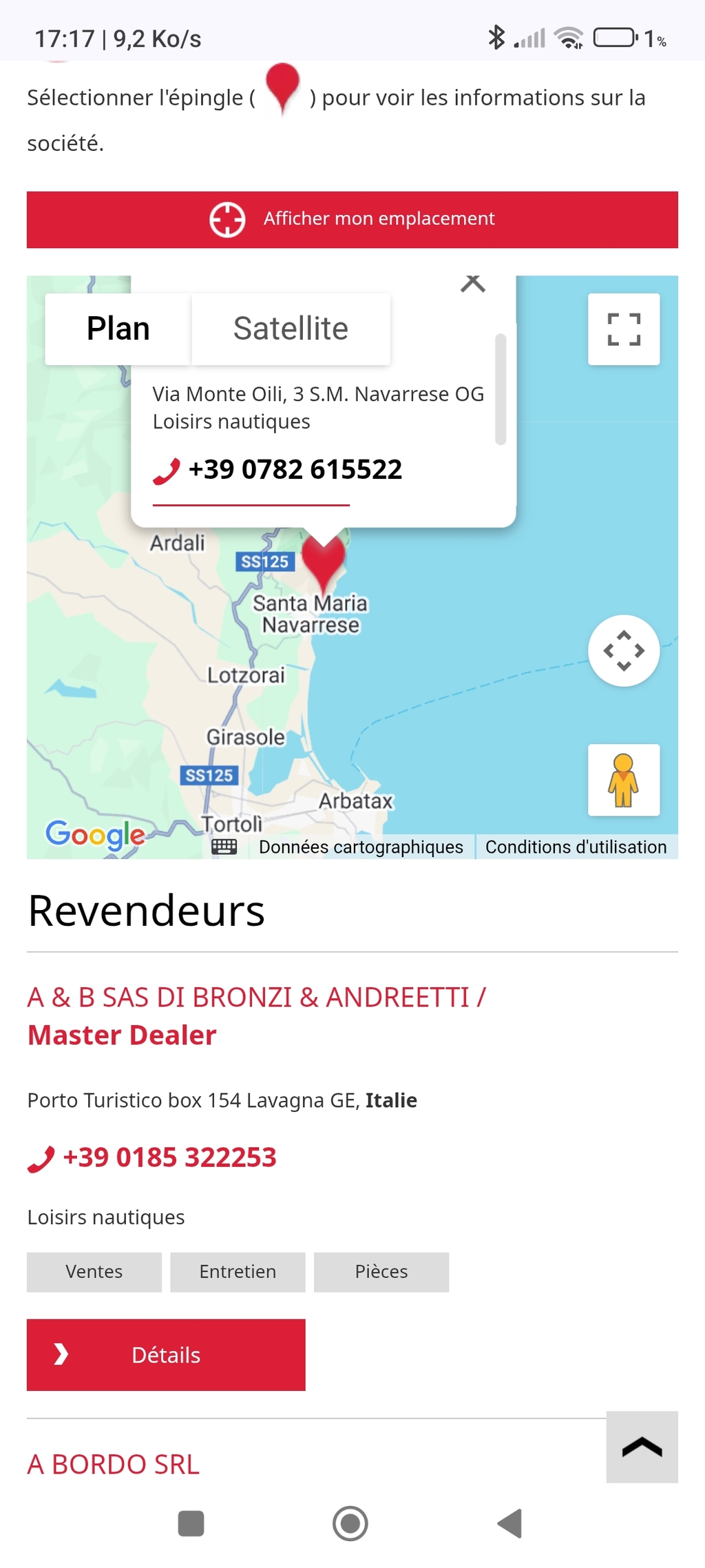The width and height of the screenshot is (705, 1568).
Task: Open the map in fullscreen
Action: tap(624, 329)
